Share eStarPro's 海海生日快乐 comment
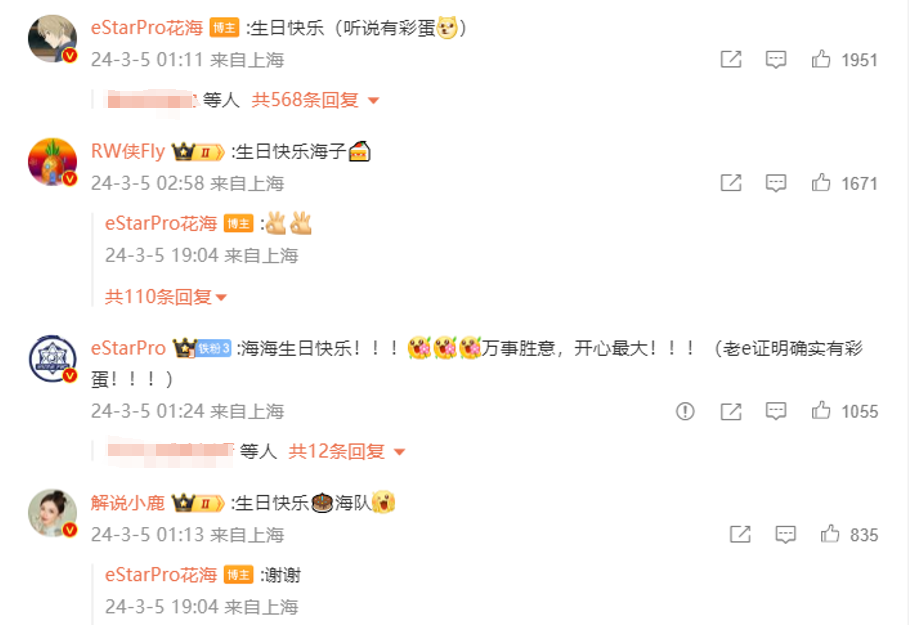Image resolution: width=909 pixels, height=625 pixels. tap(731, 411)
